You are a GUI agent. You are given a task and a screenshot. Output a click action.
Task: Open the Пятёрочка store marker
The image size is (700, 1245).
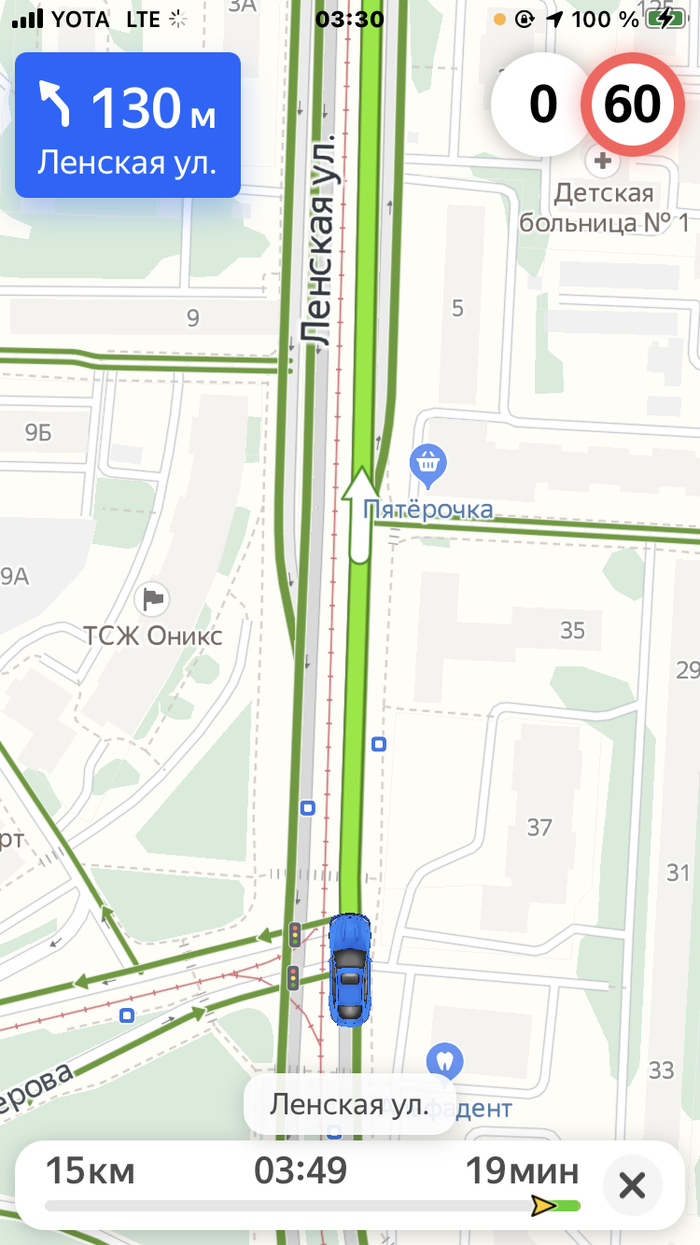tap(429, 462)
